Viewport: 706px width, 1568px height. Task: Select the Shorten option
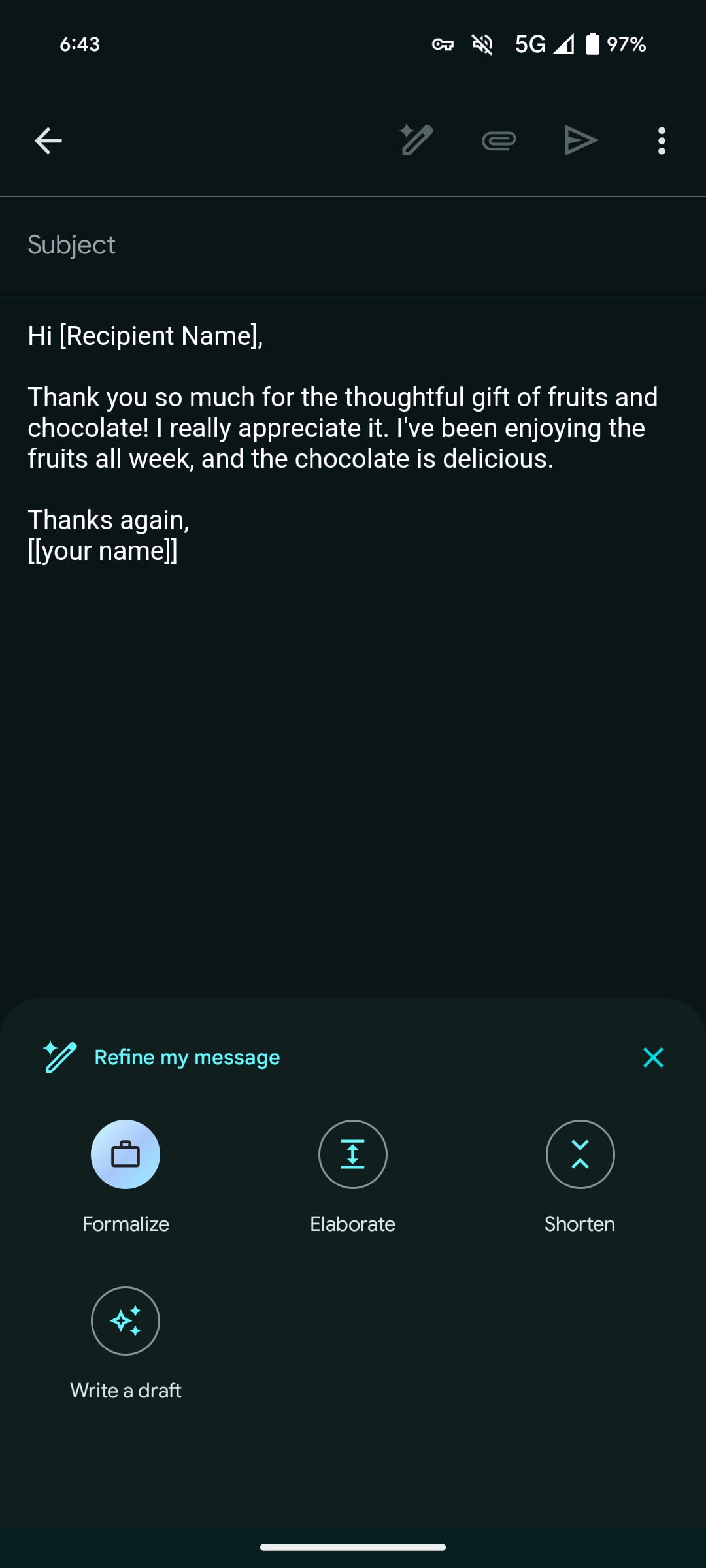[x=580, y=1154]
